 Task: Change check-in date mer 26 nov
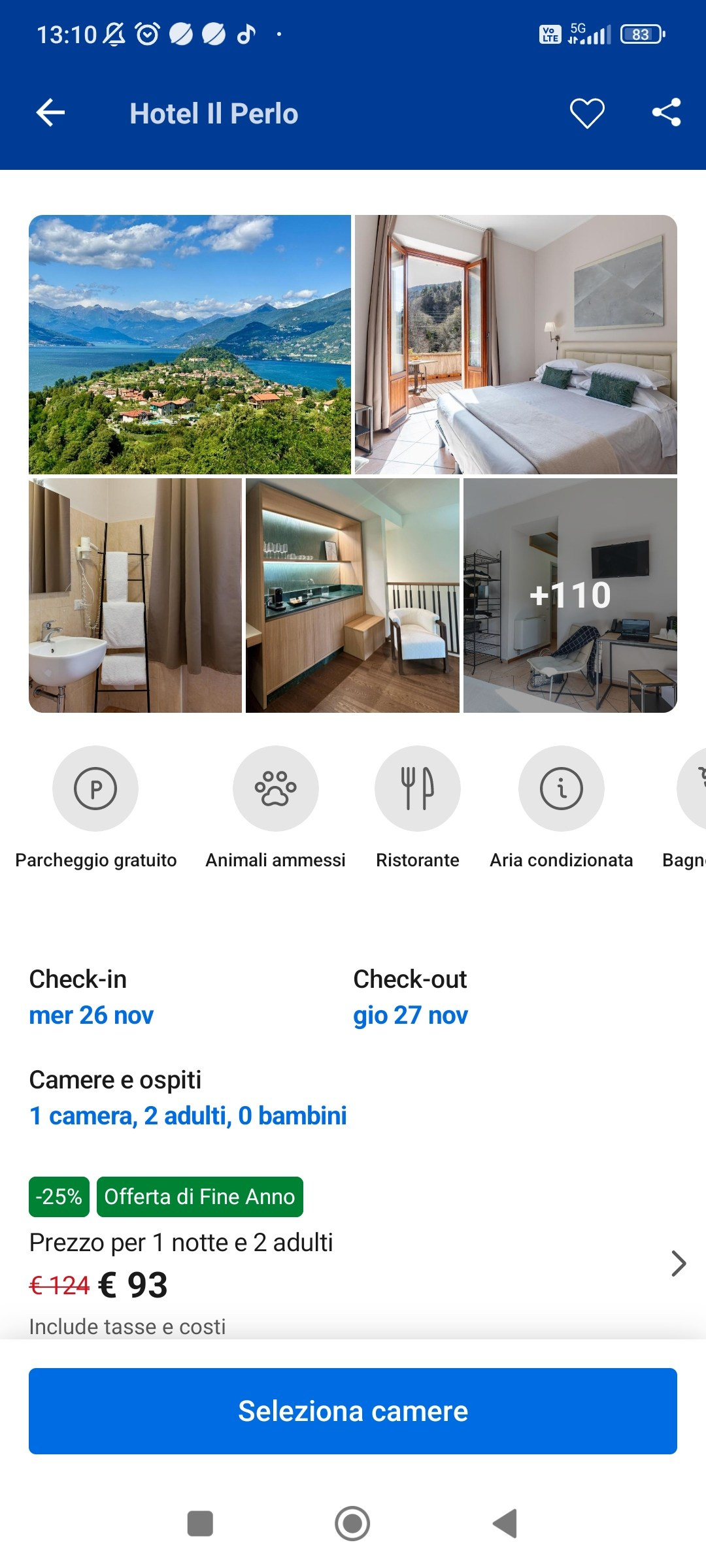92,1015
